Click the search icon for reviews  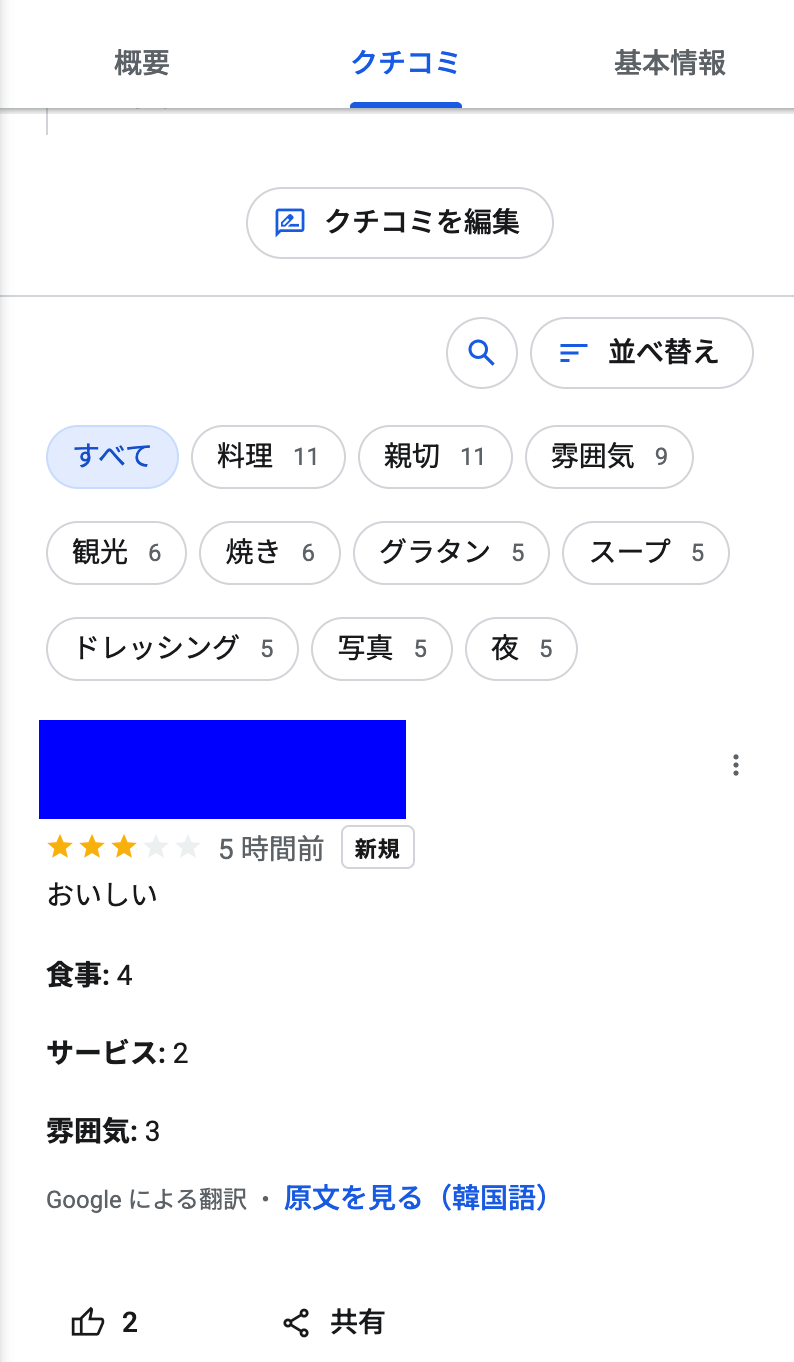(x=481, y=353)
